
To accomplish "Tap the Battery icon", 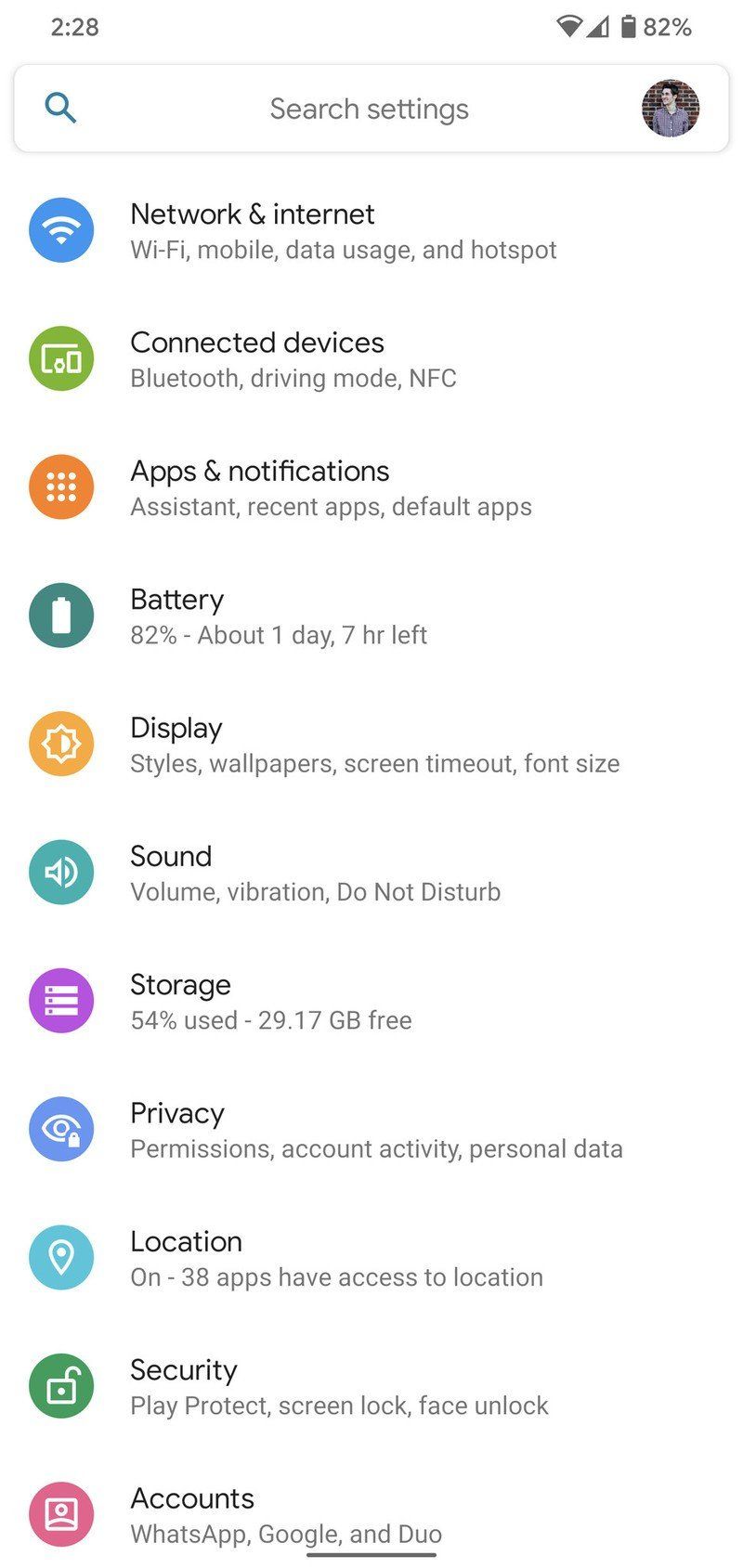I will (61, 615).
